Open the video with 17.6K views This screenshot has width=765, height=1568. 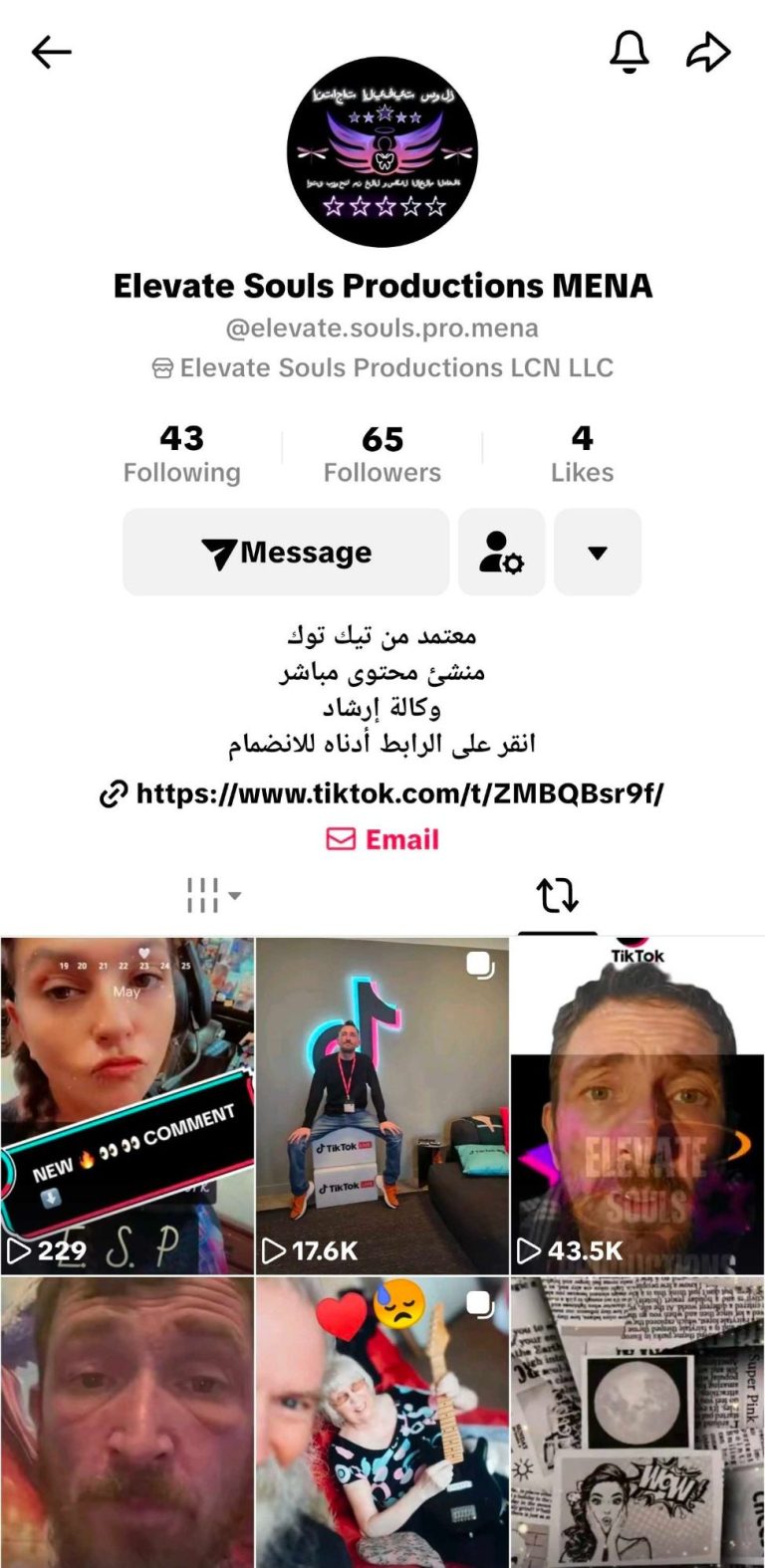pyautogui.click(x=382, y=1105)
